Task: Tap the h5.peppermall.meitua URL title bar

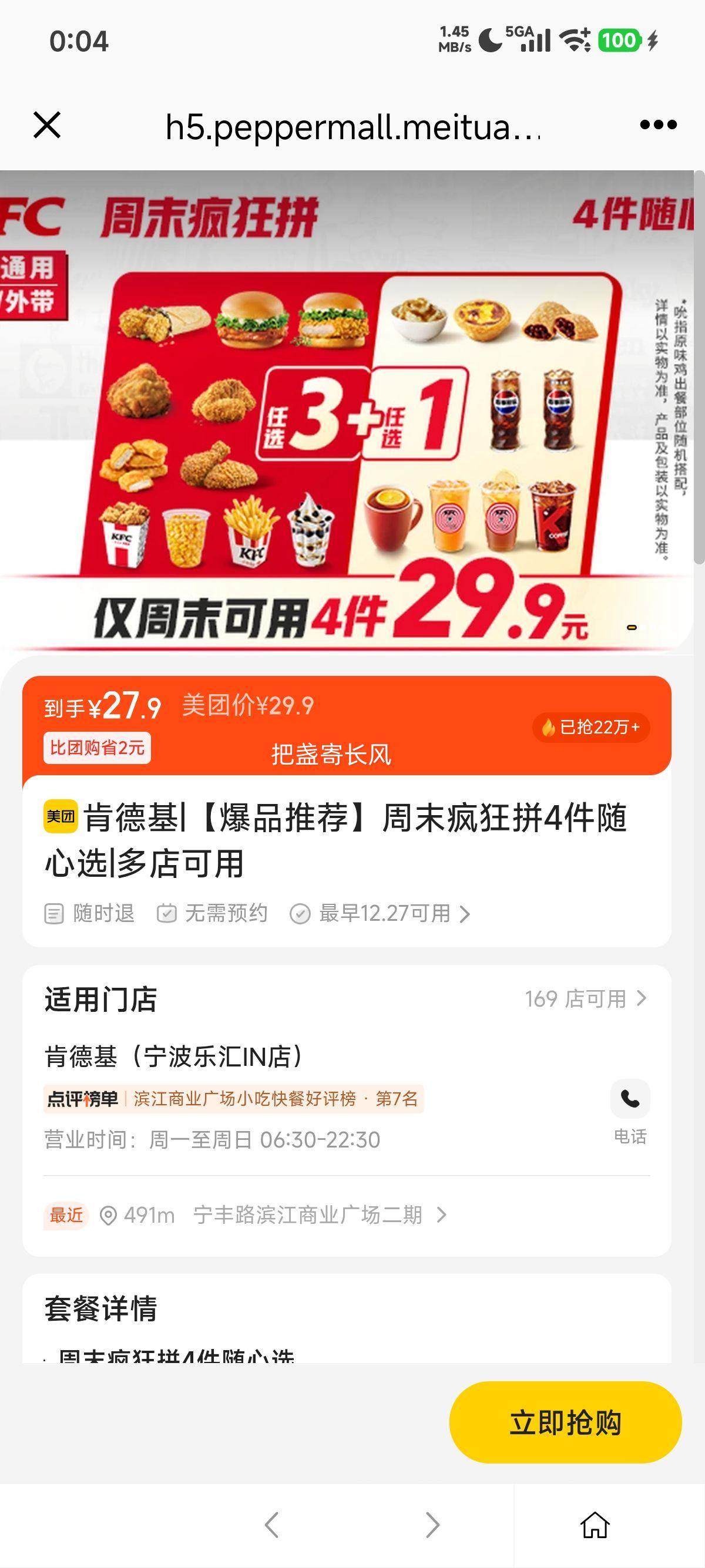Action: tap(352, 128)
